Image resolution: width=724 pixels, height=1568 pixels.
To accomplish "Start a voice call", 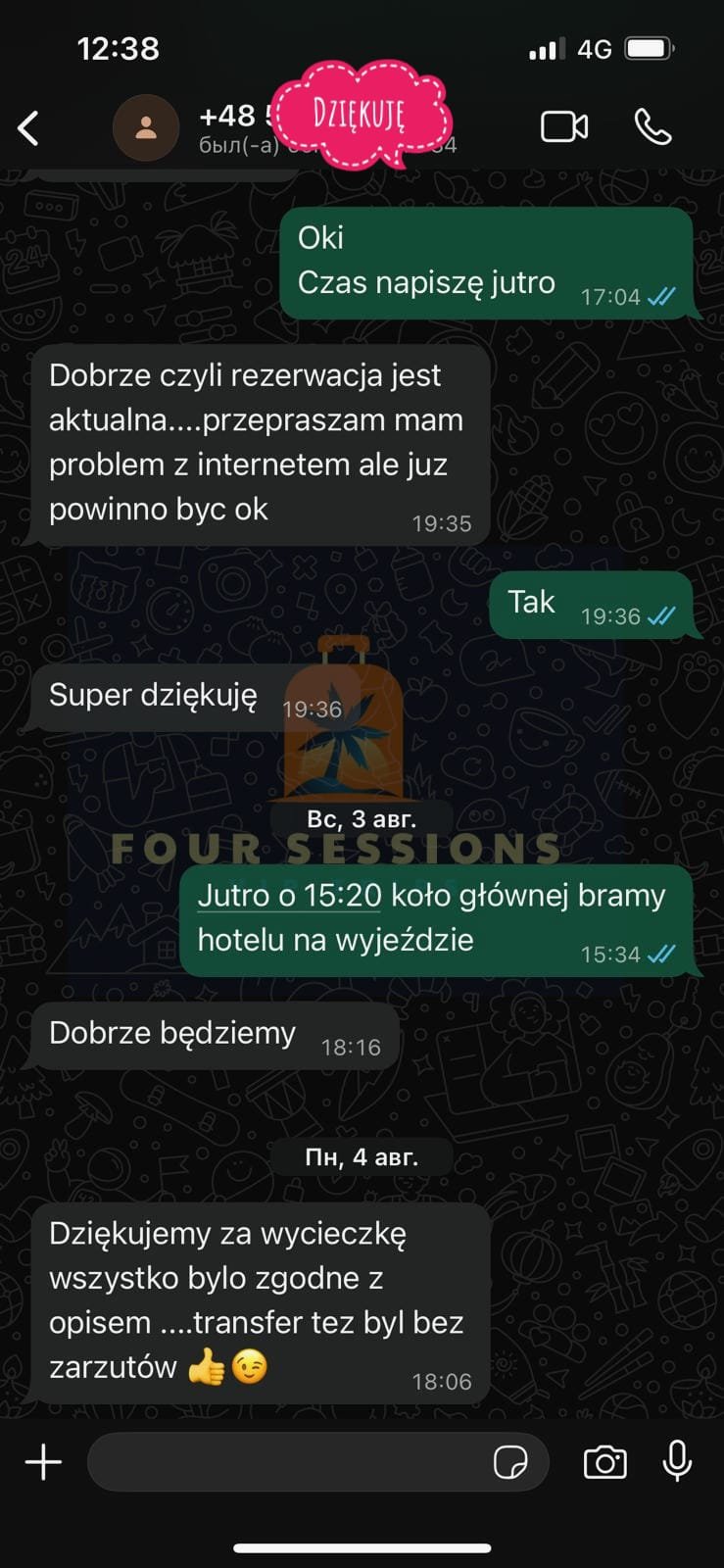I will point(652,127).
